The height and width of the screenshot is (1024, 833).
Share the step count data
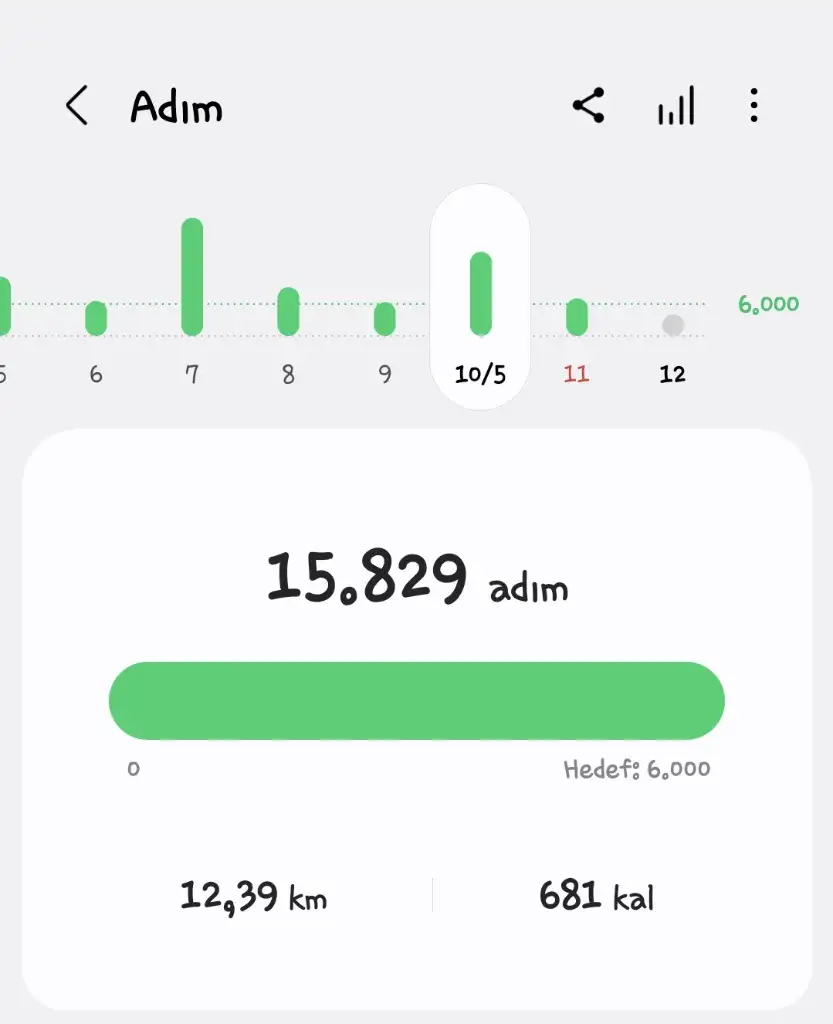[x=588, y=105]
